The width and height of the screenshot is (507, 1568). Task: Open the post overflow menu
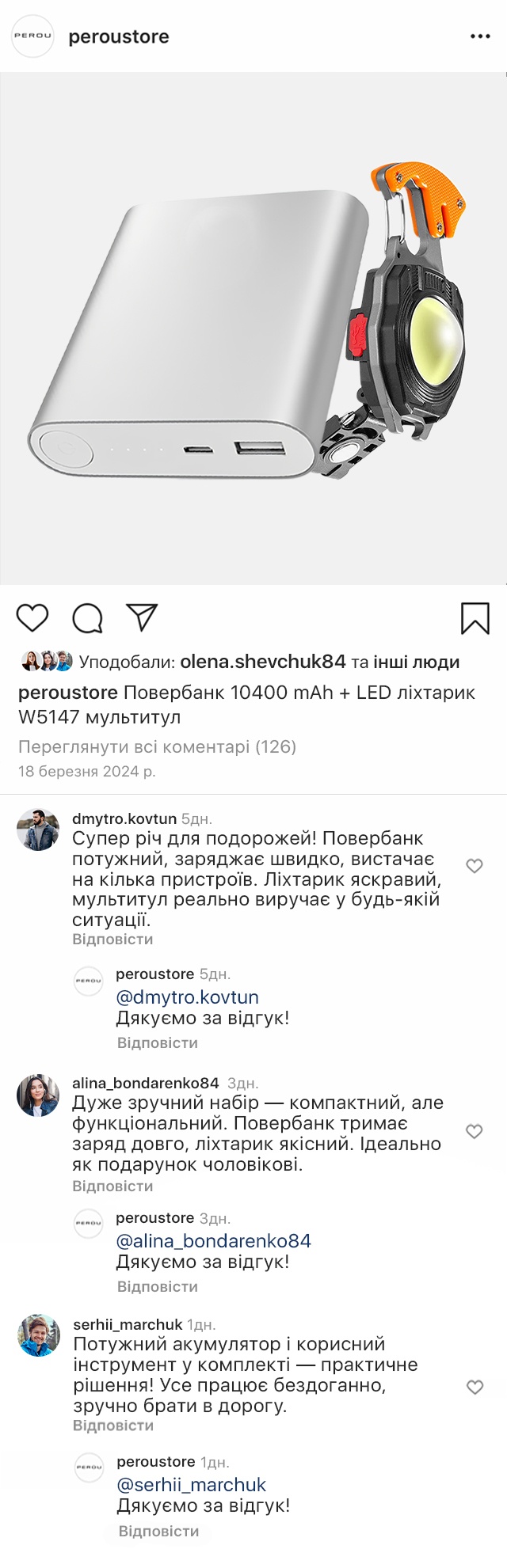pos(480,37)
